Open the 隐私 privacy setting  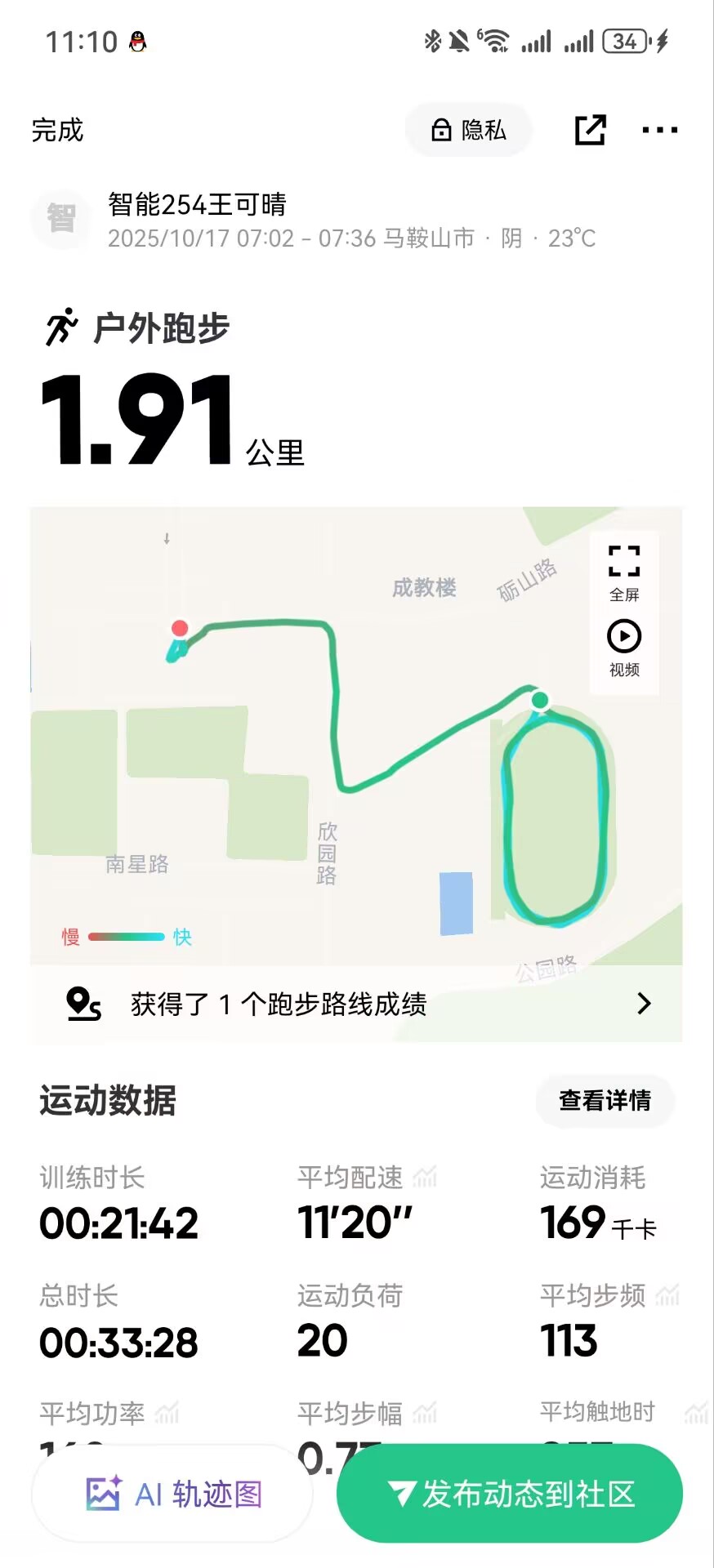tap(469, 130)
